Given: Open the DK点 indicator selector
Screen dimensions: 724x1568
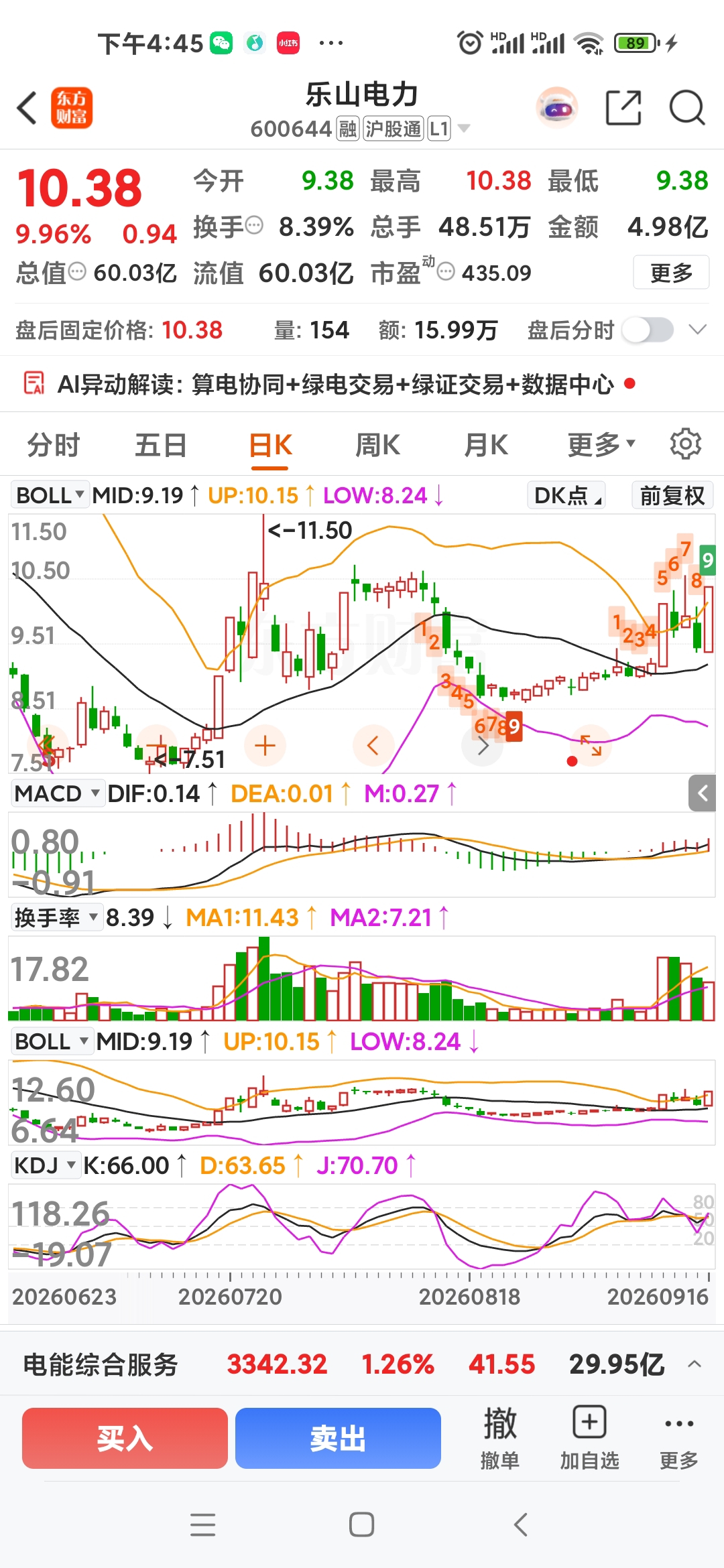Looking at the screenshot, I should click(x=566, y=495).
